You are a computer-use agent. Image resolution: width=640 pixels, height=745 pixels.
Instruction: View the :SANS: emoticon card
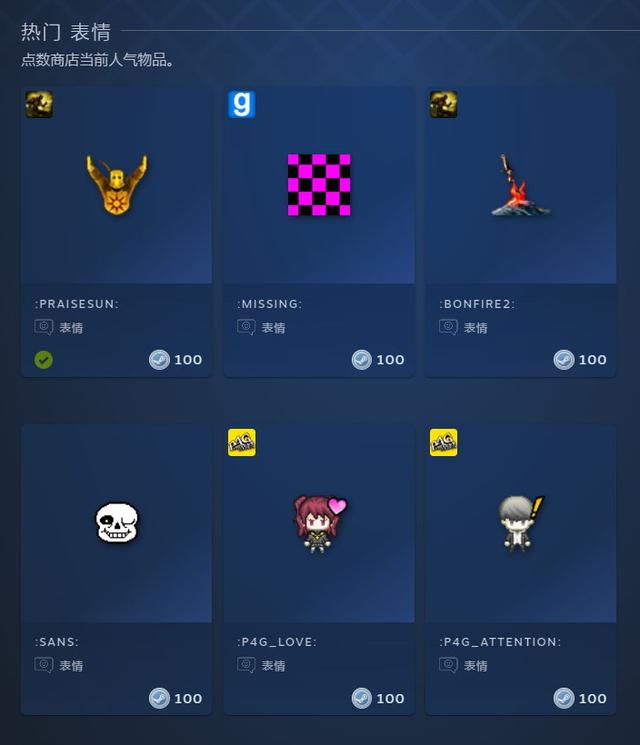[x=116, y=523]
